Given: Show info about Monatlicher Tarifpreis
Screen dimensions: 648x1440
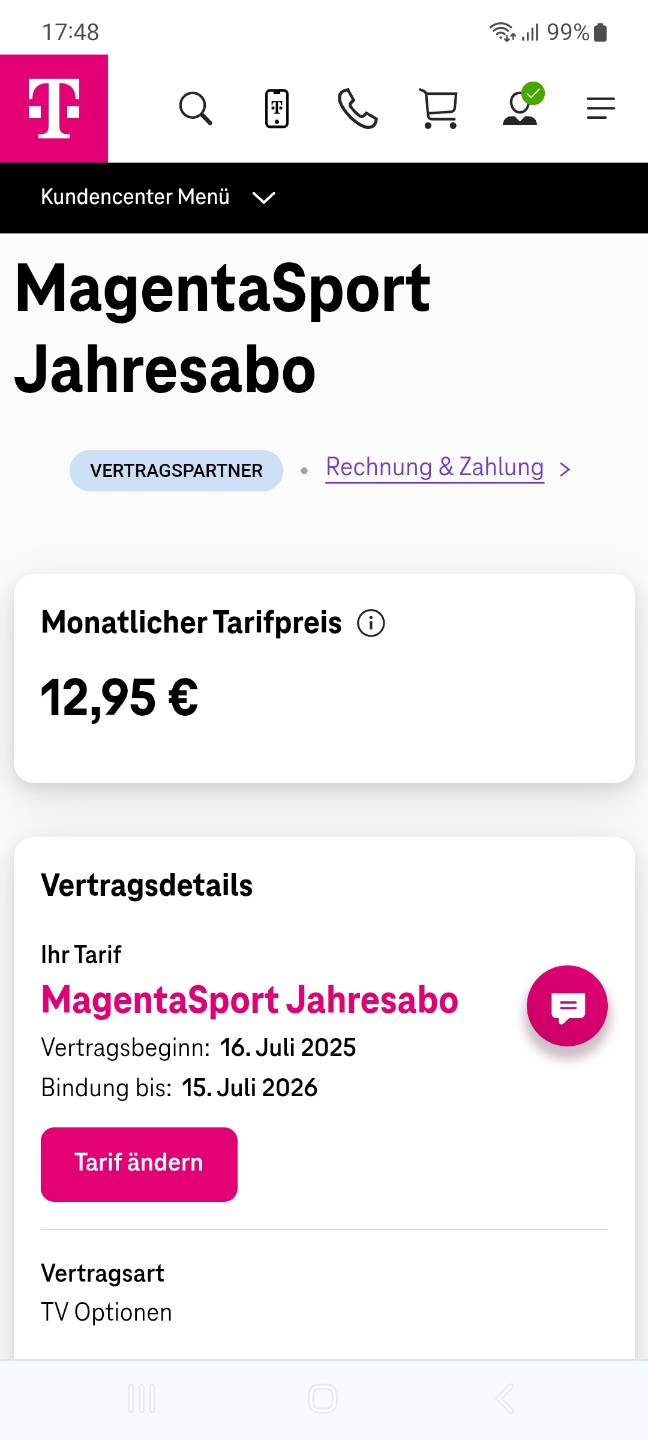Looking at the screenshot, I should tap(371, 624).
